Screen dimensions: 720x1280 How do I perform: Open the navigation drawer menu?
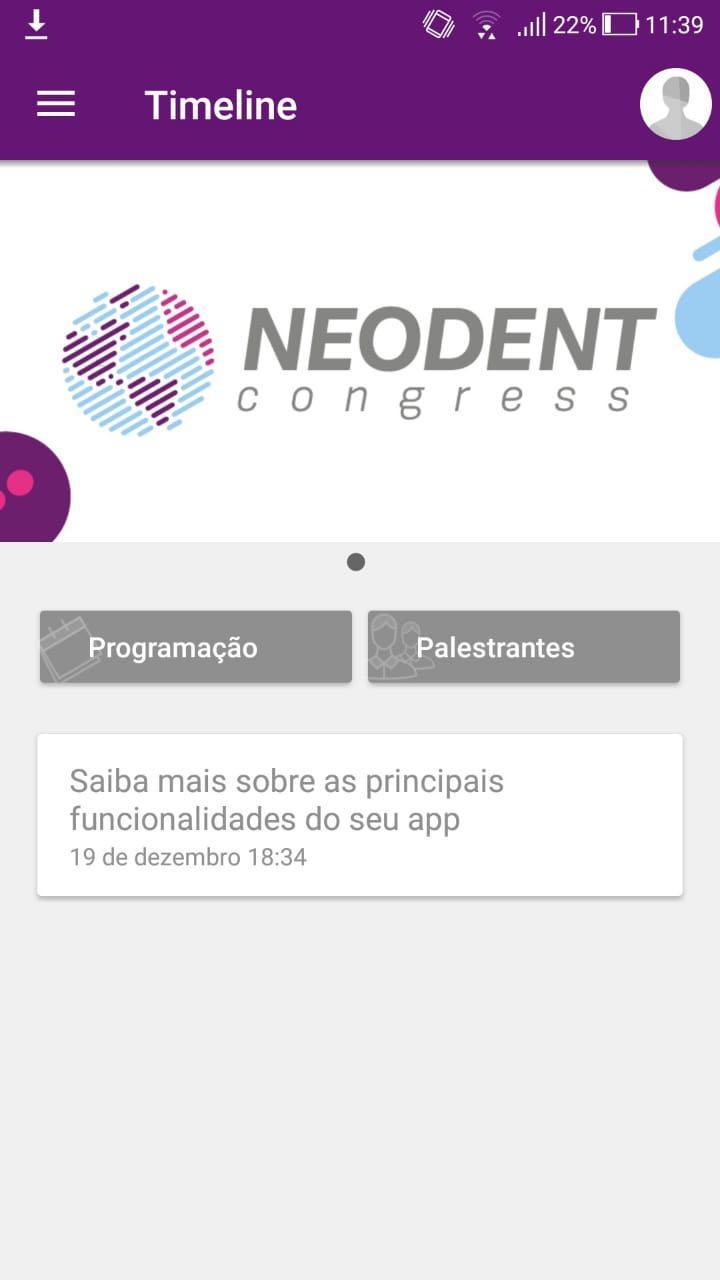pos(55,104)
